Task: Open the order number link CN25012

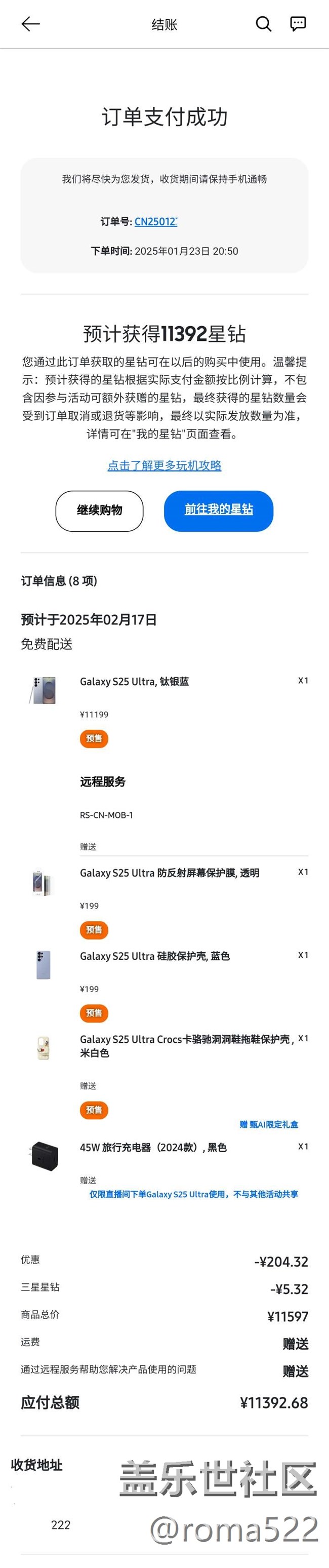Action: pyautogui.click(x=156, y=221)
